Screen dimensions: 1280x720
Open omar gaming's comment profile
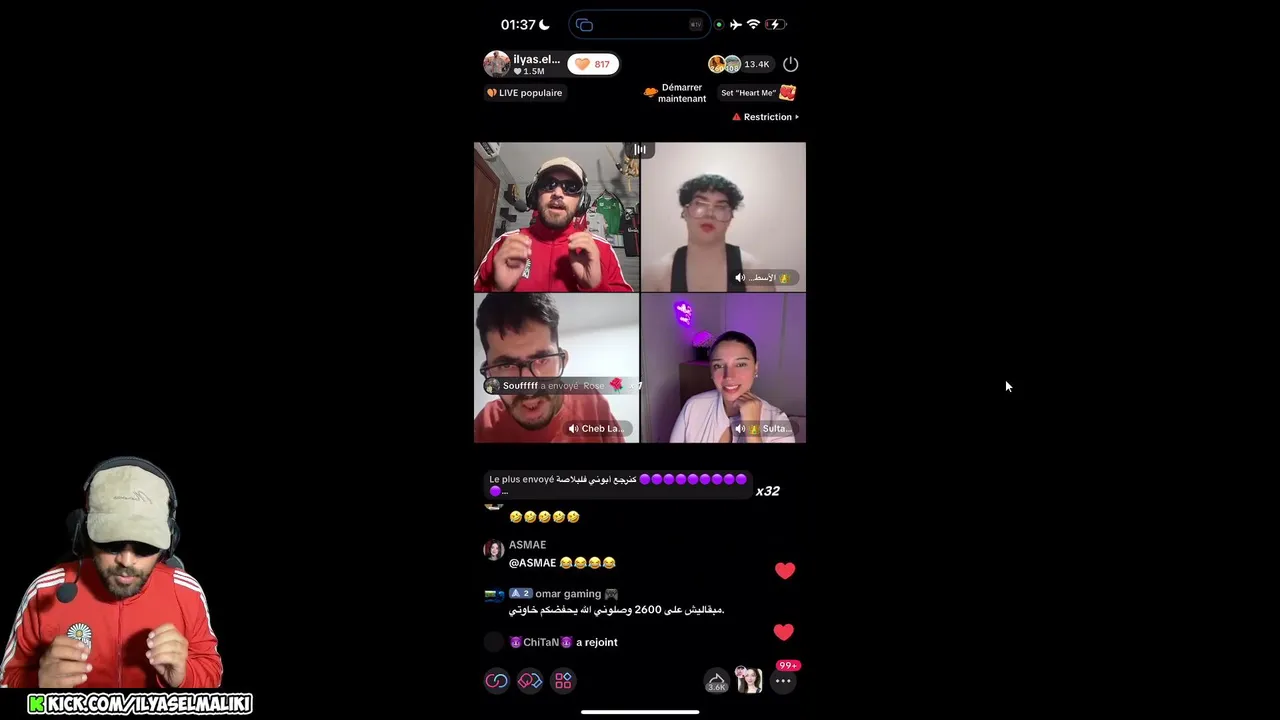[494, 594]
